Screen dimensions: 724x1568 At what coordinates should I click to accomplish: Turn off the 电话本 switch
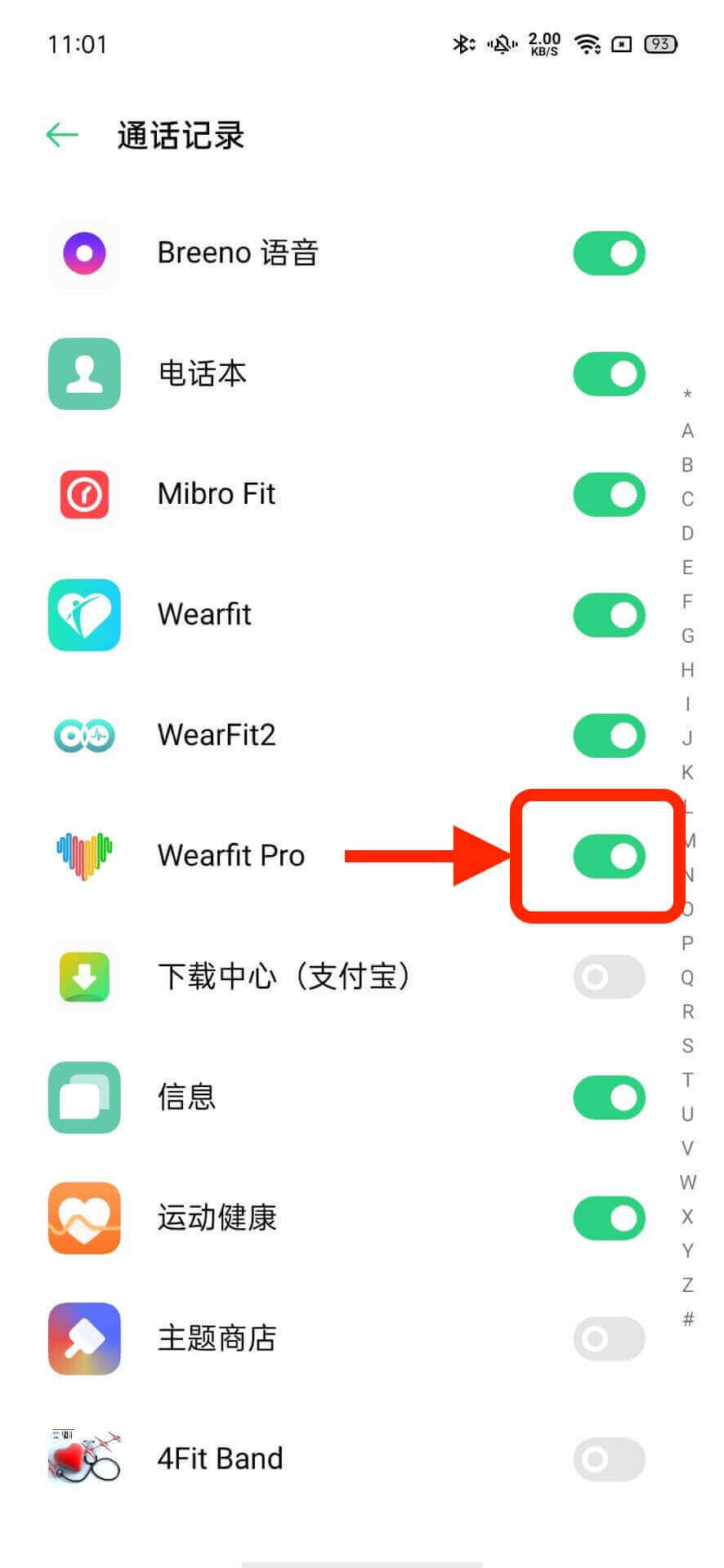pos(609,374)
